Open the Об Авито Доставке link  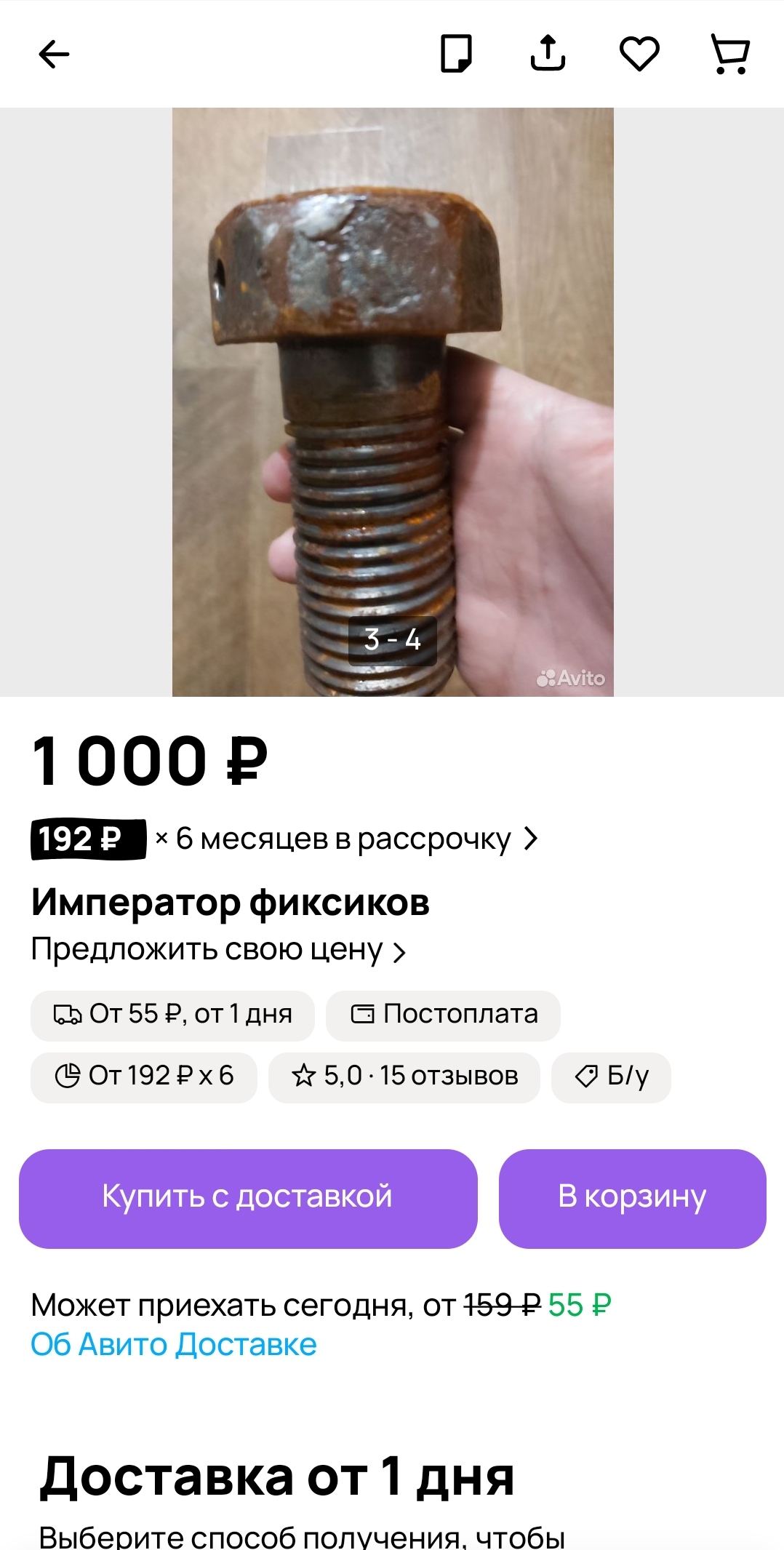point(174,1345)
